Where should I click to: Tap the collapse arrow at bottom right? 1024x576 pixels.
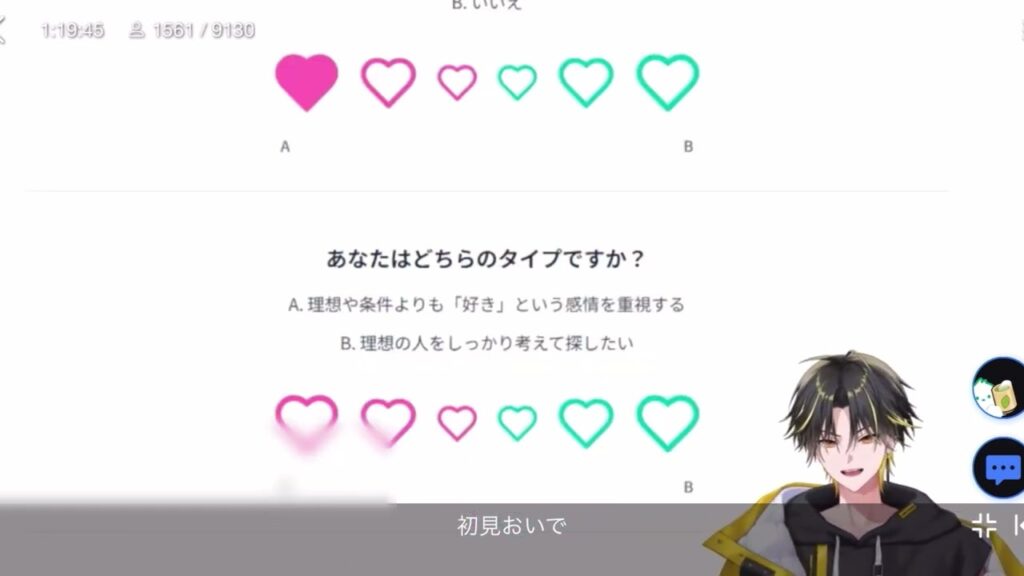(x=1017, y=525)
